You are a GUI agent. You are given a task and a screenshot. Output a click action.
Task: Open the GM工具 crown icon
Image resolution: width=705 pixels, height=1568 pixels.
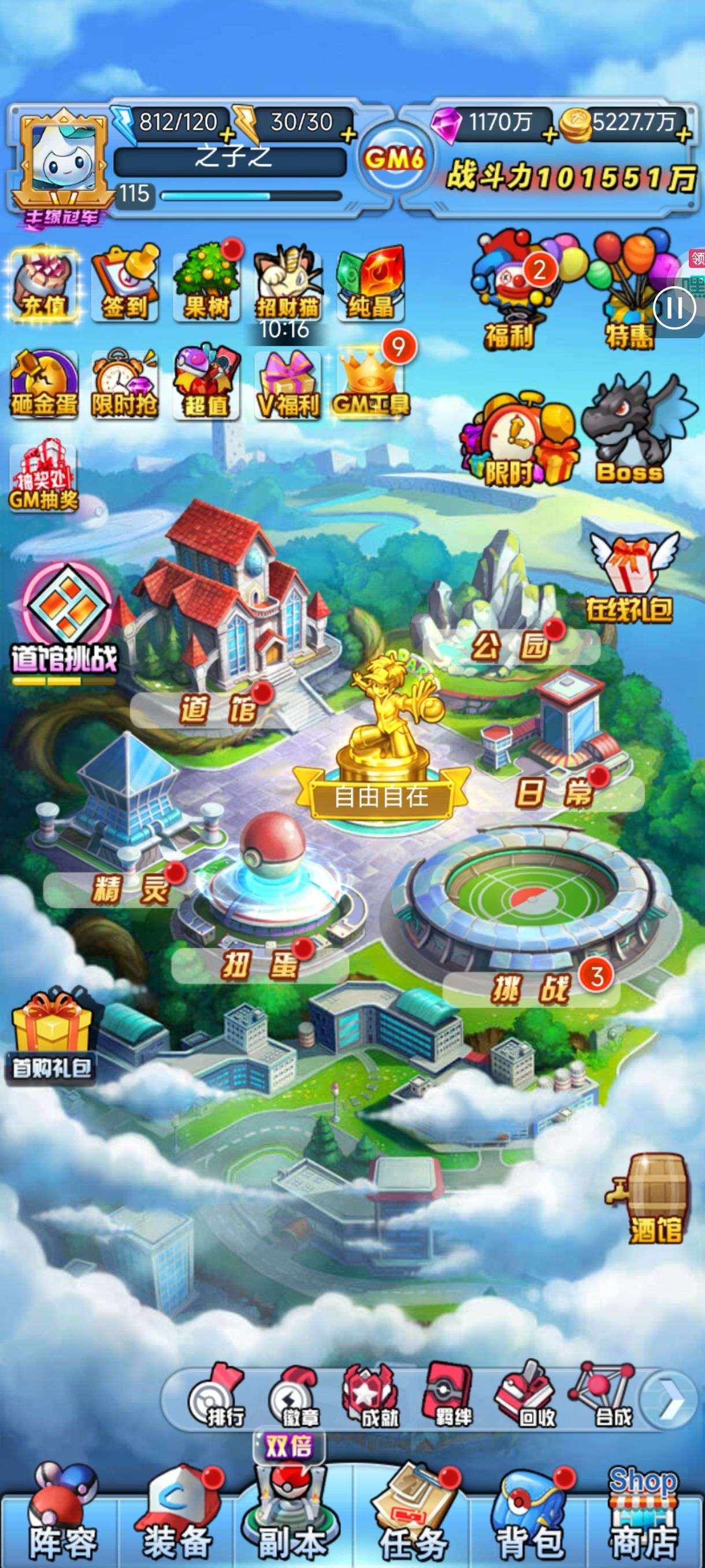(370, 383)
